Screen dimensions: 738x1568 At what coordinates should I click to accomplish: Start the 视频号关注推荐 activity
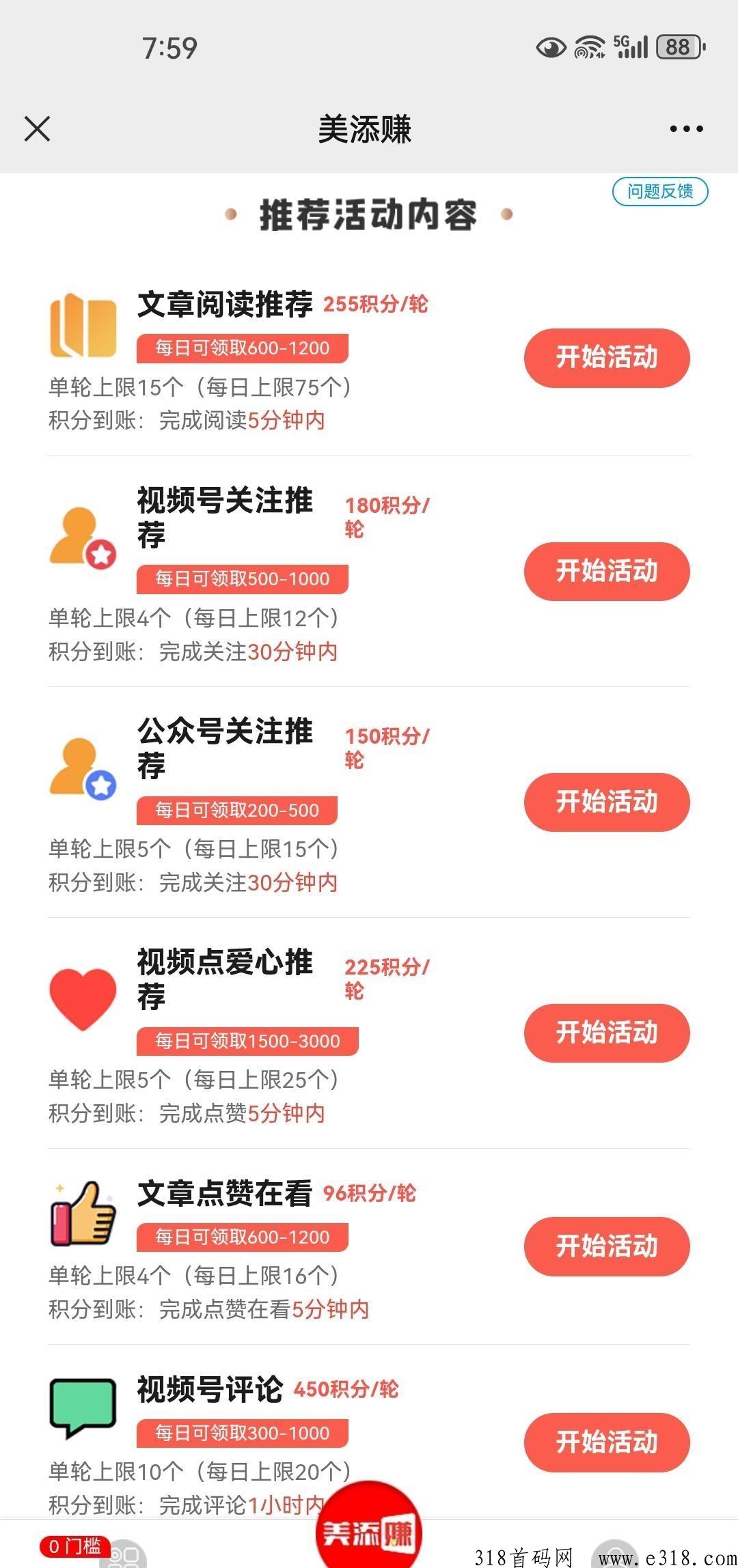pyautogui.click(x=606, y=571)
